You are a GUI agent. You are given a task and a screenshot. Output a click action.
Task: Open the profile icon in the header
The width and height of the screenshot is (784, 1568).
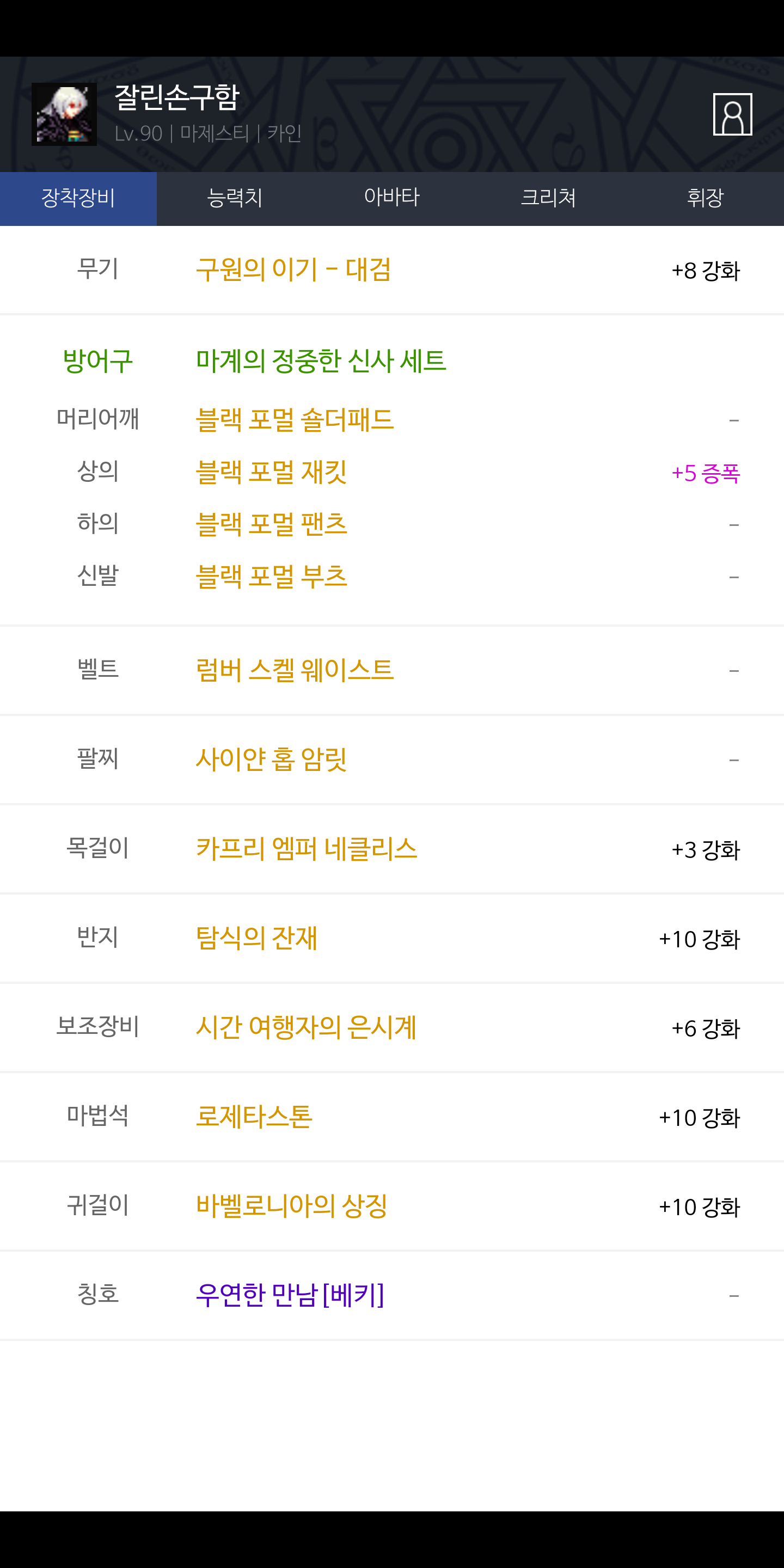[x=732, y=114]
